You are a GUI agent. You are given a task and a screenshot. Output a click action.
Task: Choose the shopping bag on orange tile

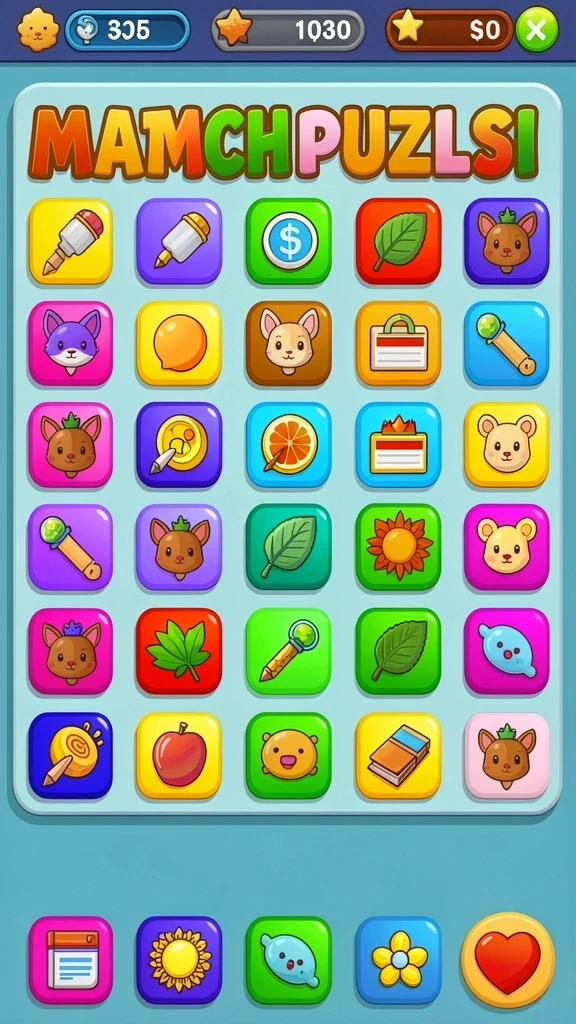[398, 343]
